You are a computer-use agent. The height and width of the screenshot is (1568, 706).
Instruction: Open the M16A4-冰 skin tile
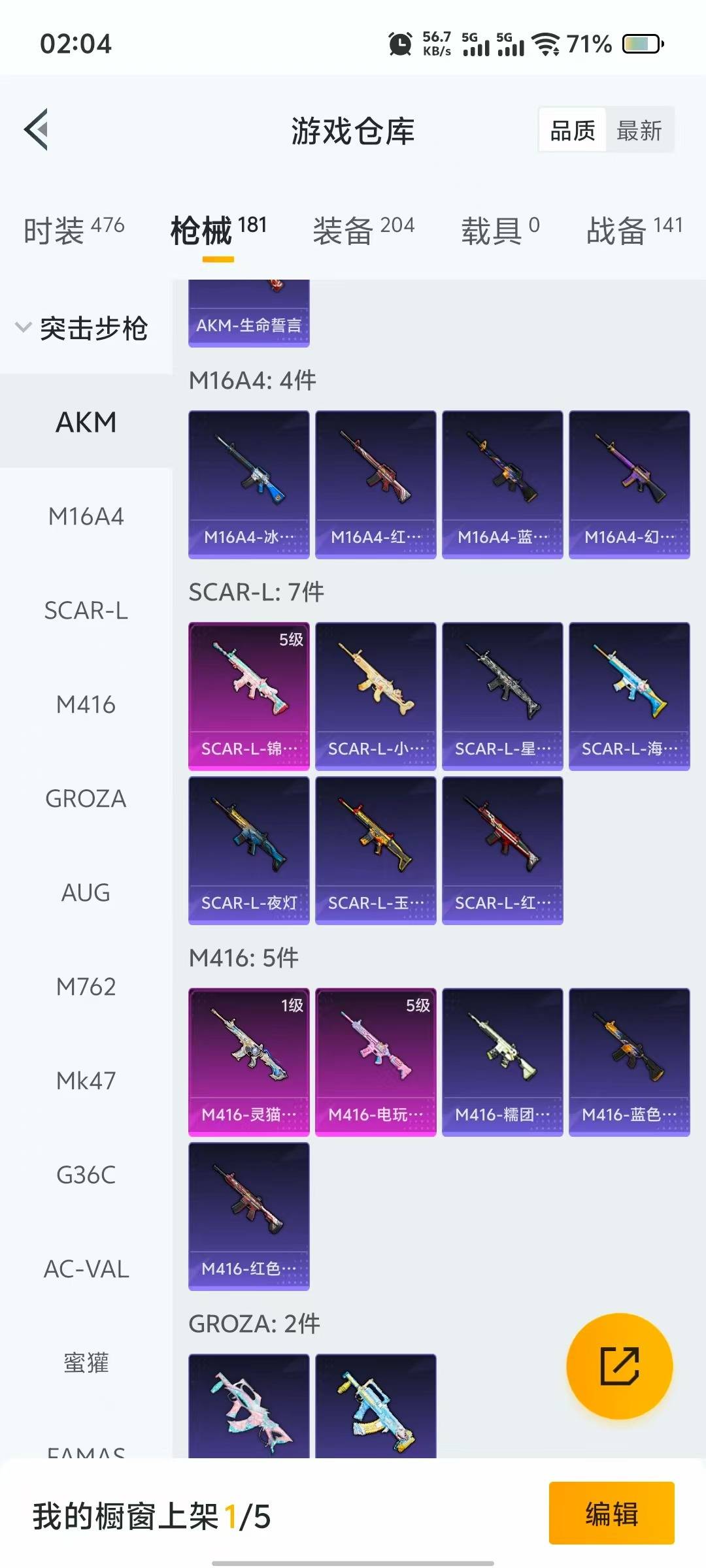(x=249, y=485)
